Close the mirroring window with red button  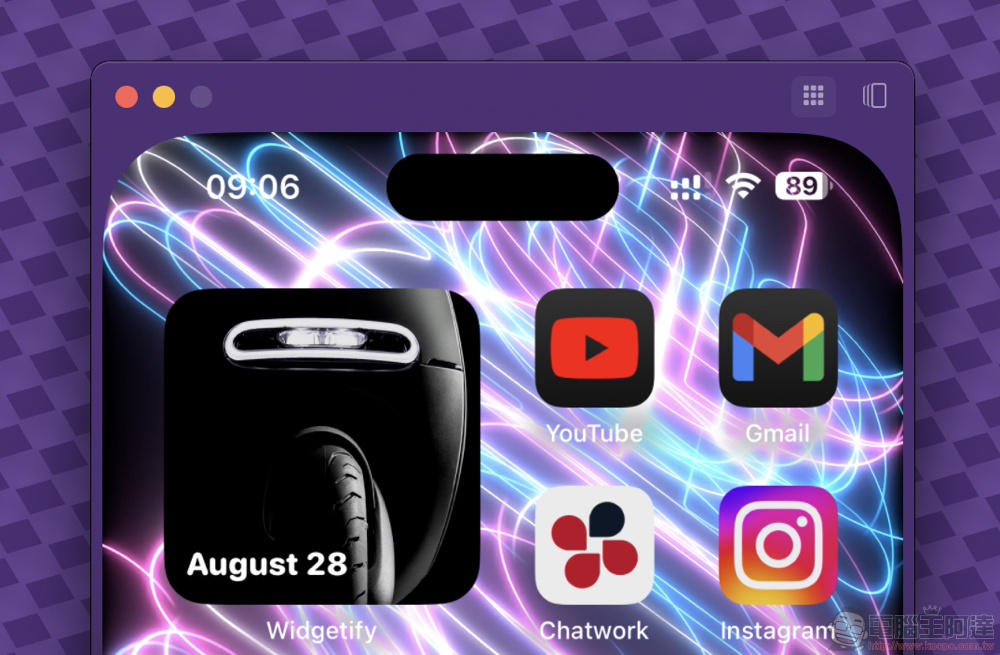point(127,97)
